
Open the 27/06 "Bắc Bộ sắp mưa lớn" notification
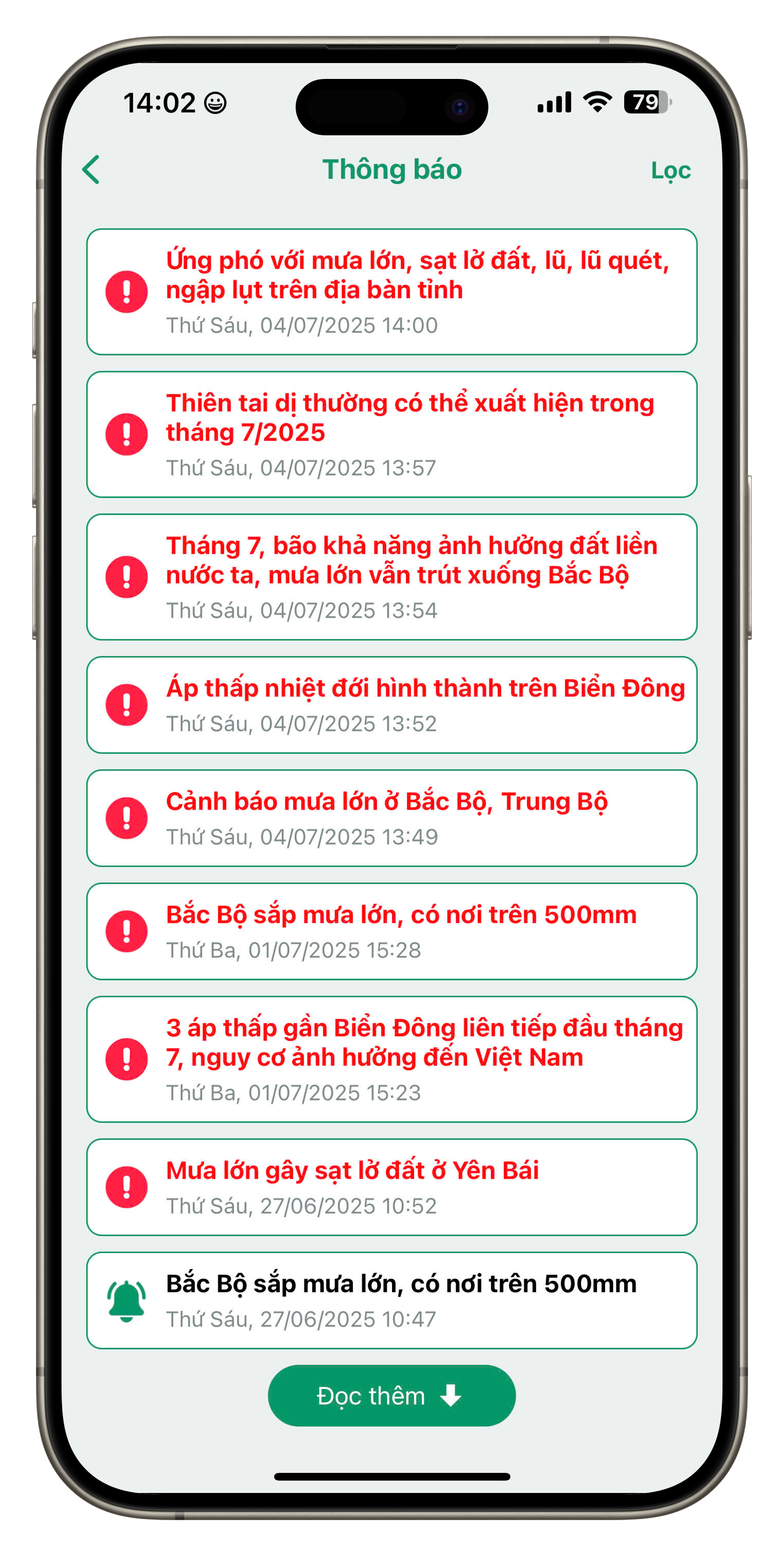(391, 1300)
